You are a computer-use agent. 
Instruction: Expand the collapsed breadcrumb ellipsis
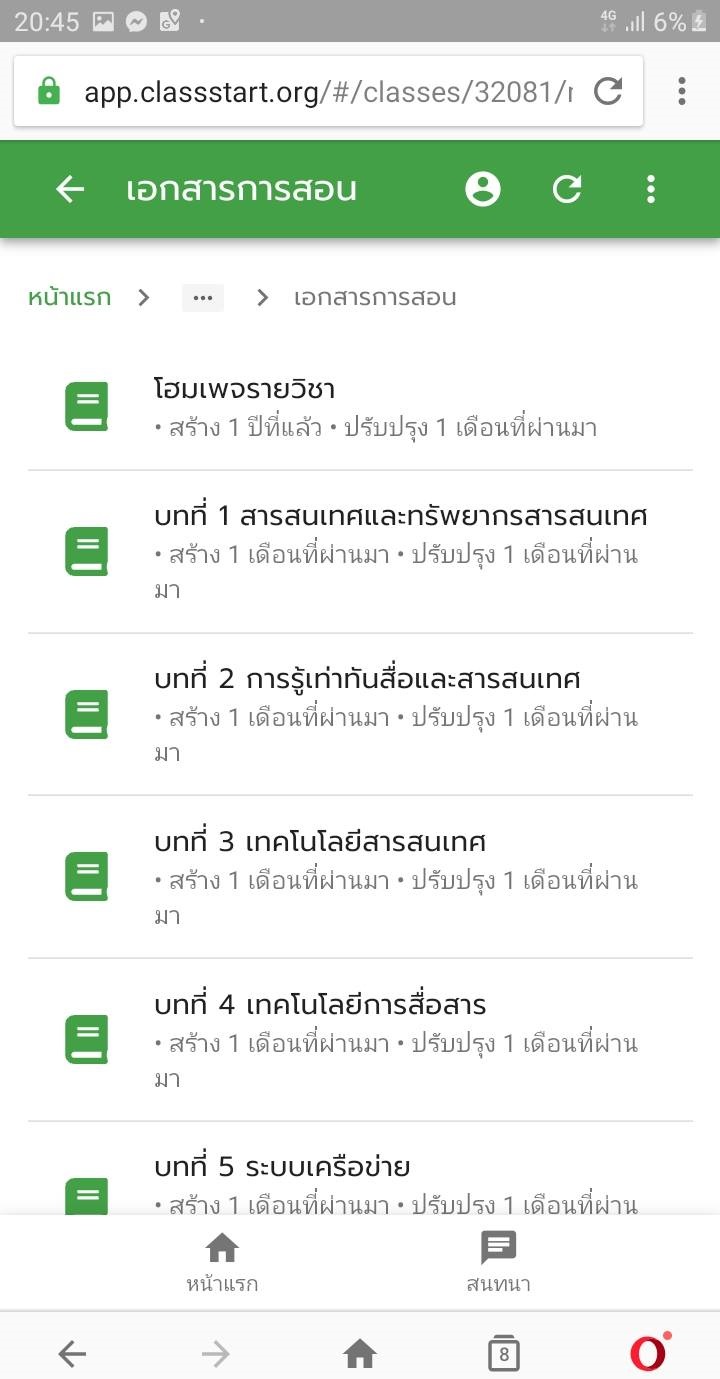203,298
